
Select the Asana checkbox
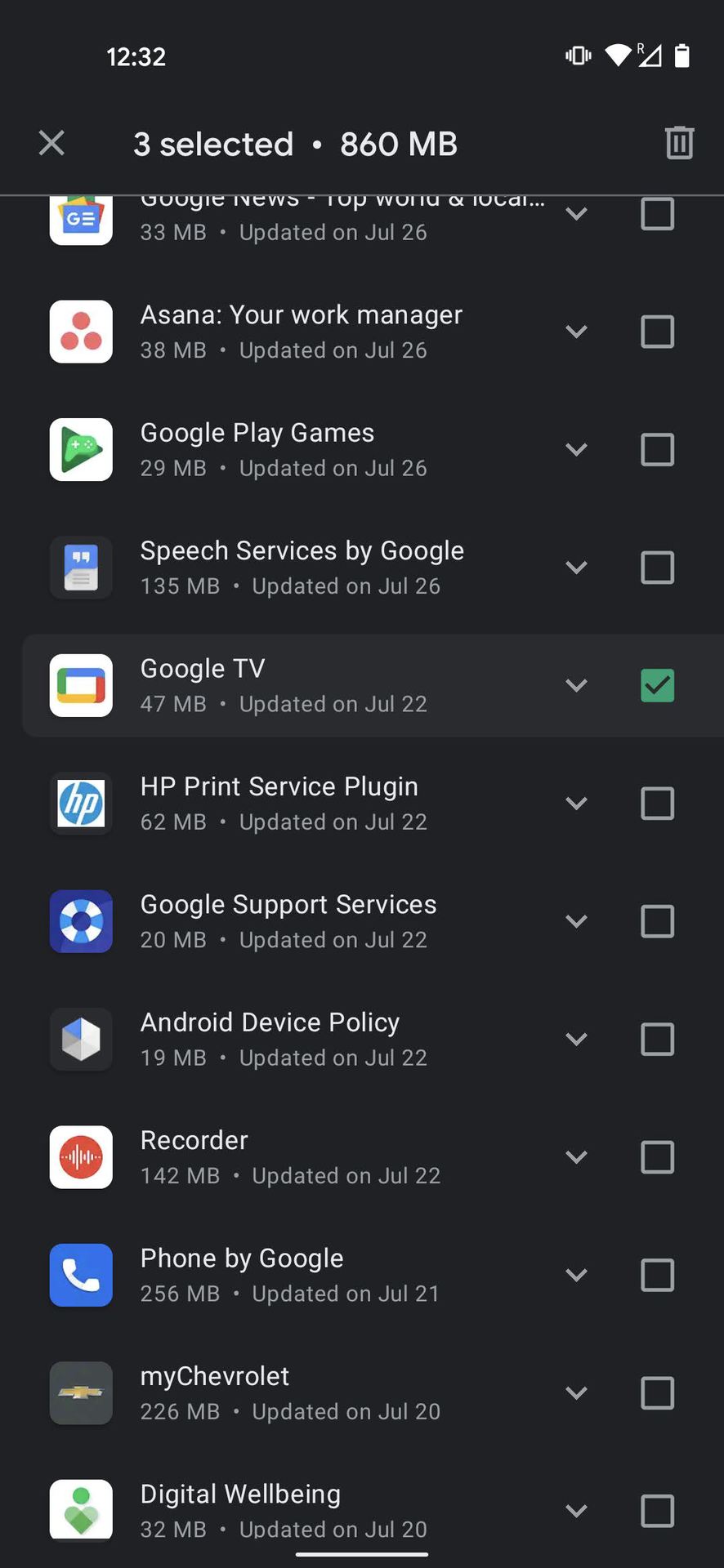click(657, 332)
